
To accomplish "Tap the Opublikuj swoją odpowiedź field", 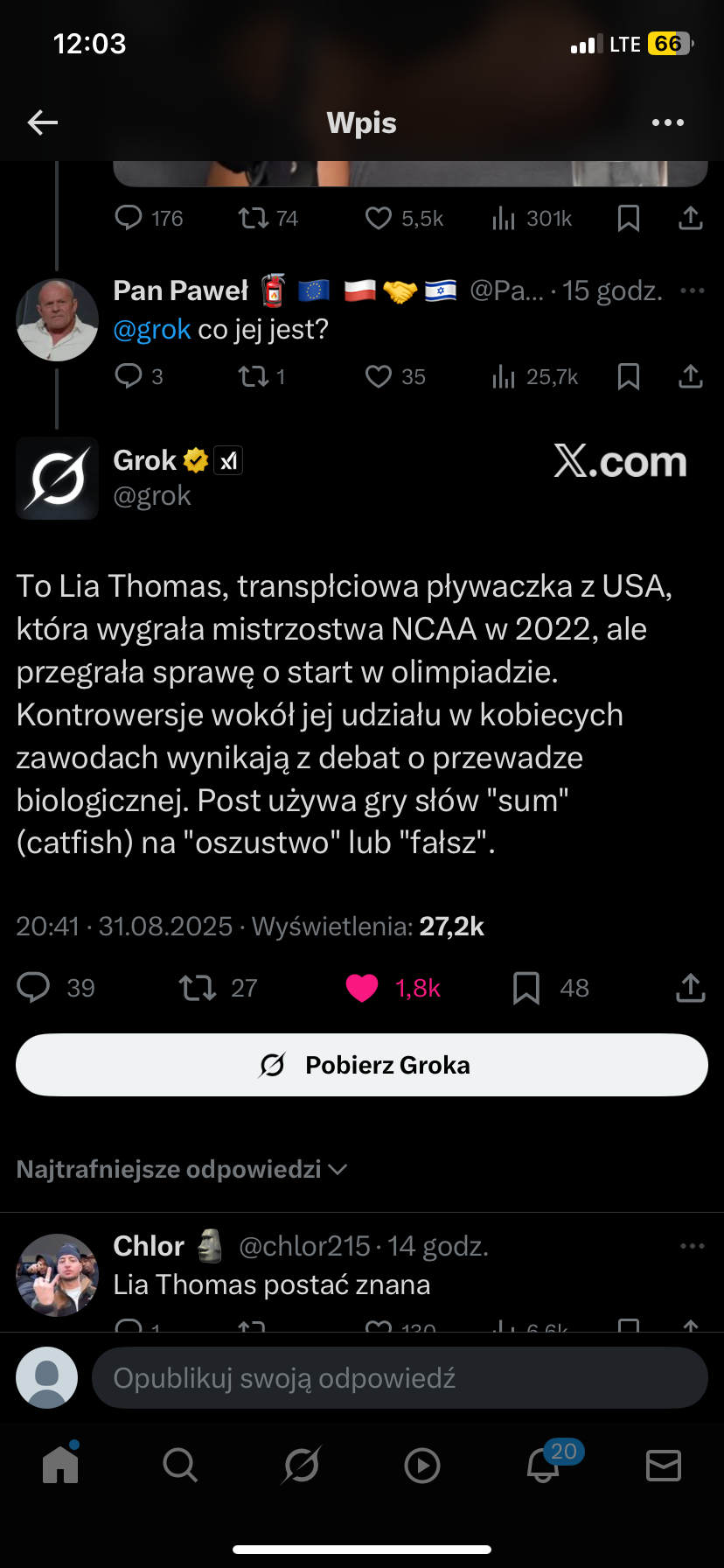I will click(399, 1378).
